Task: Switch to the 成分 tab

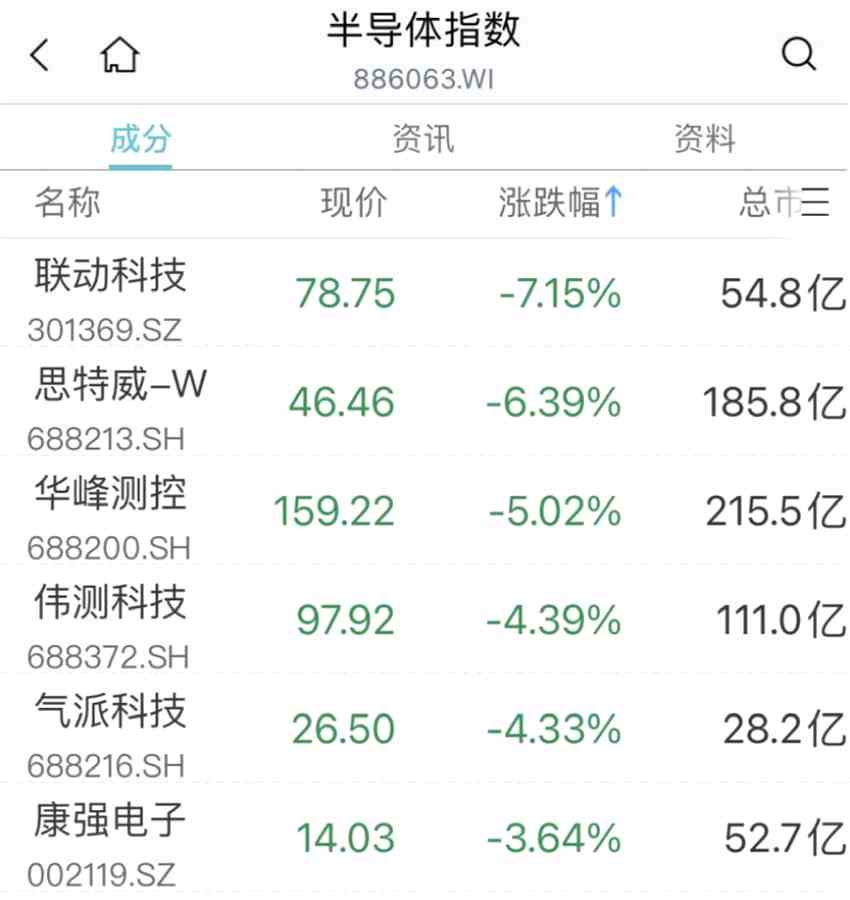Action: click(x=141, y=138)
